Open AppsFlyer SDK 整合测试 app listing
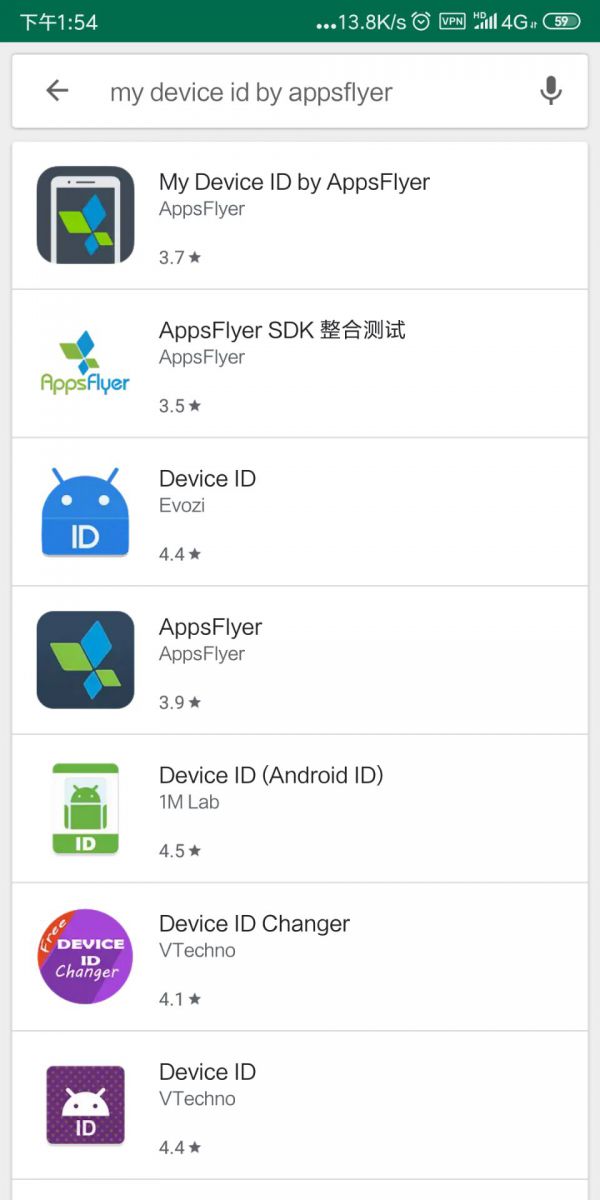 300,364
